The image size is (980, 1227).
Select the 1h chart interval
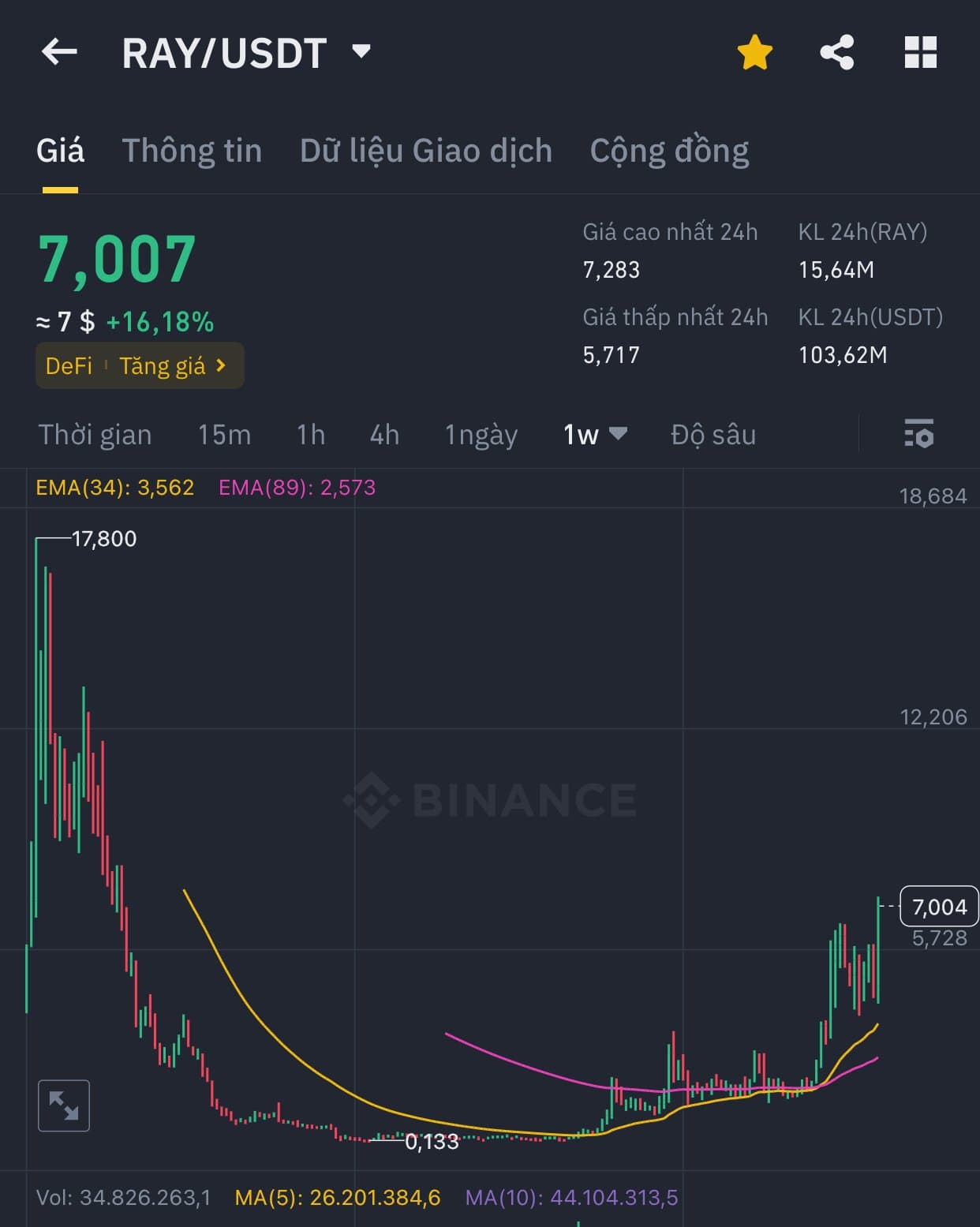311,435
